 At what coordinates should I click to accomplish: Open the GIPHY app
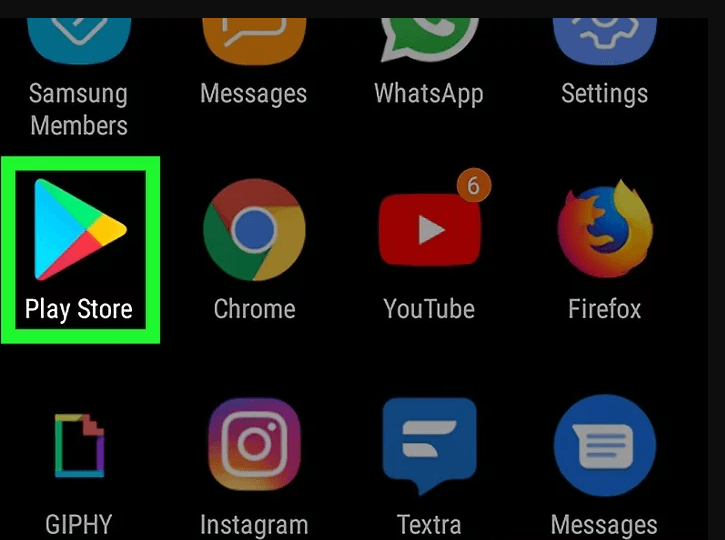coord(79,446)
